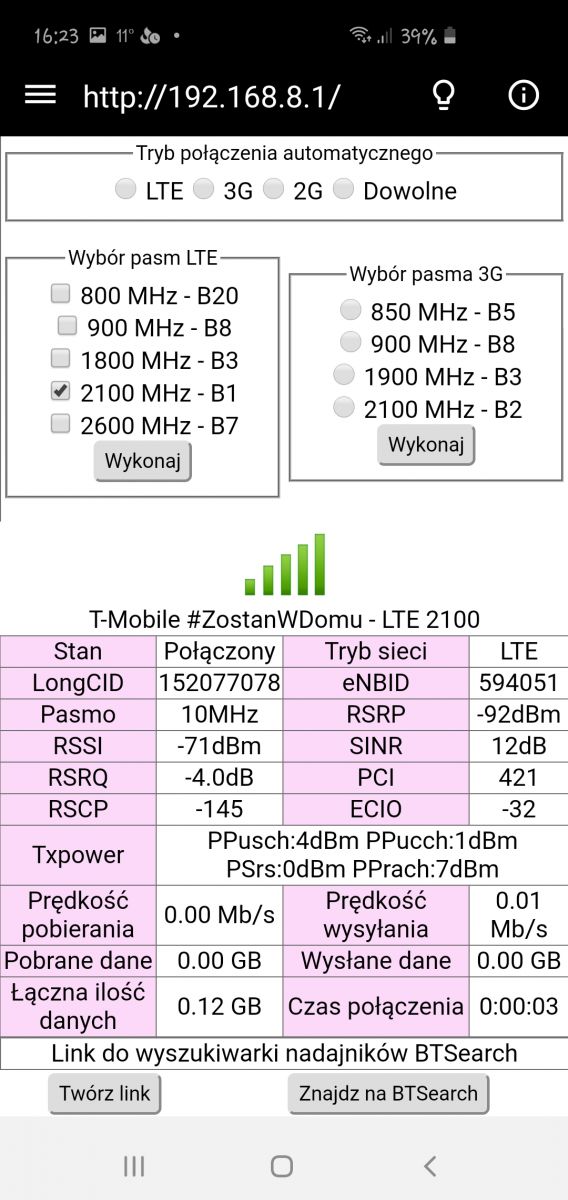568x1200 pixels.
Task: Tick the 1800 MHz - B3 LTE band
Action: (61, 358)
